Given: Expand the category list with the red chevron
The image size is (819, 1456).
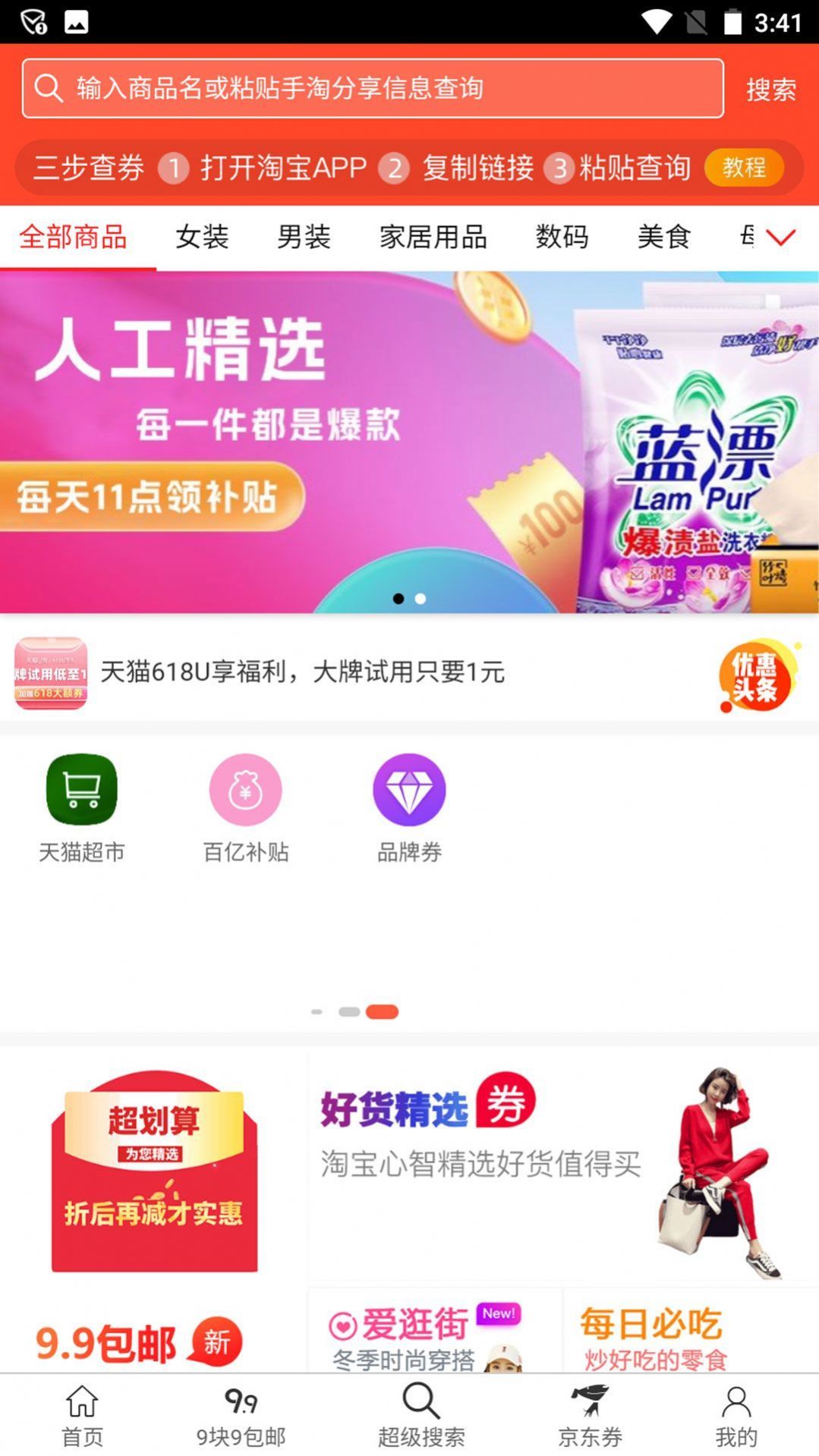Looking at the screenshot, I should (780, 237).
